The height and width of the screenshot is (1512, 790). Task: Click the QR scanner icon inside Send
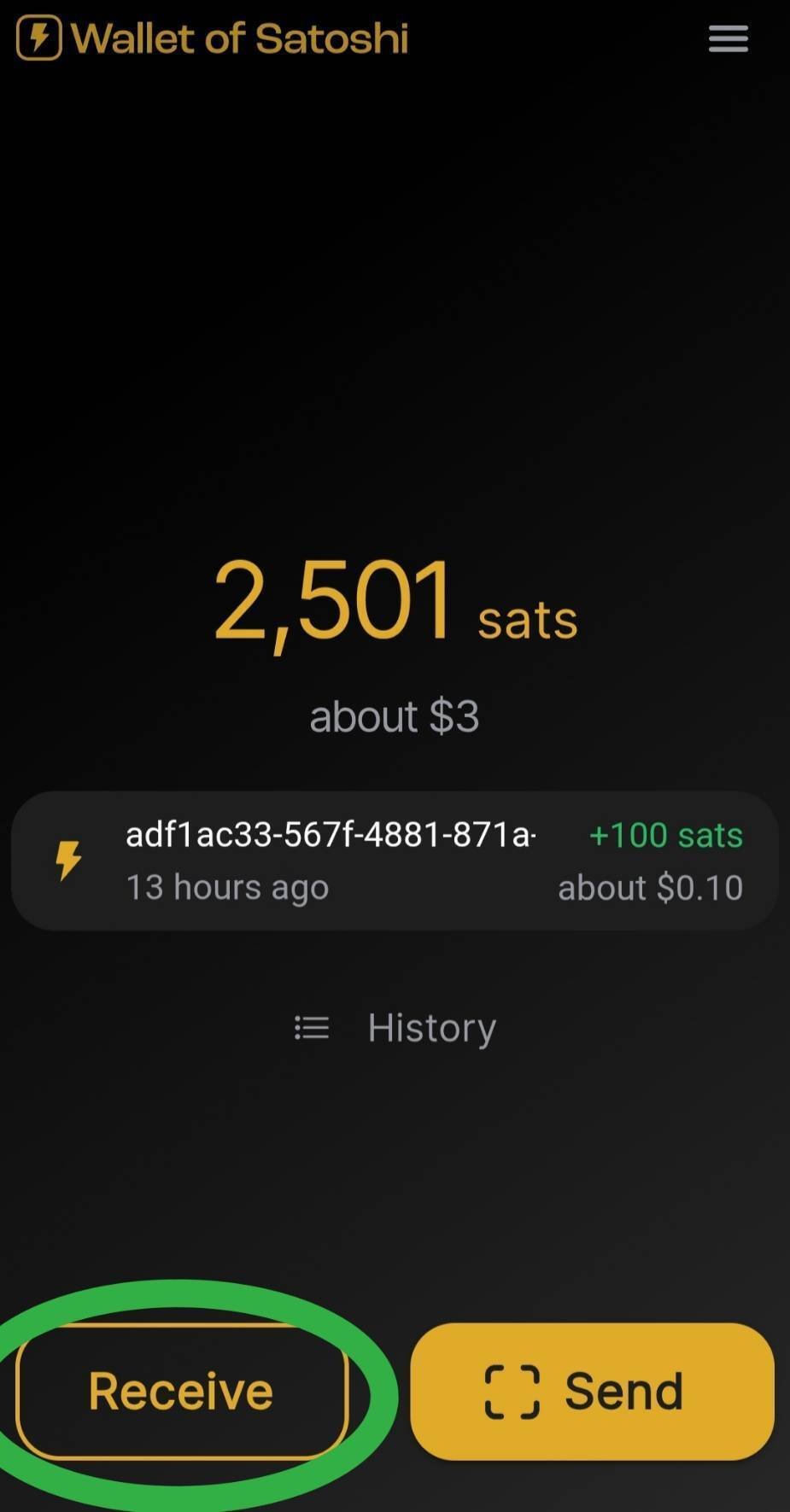[x=513, y=1390]
